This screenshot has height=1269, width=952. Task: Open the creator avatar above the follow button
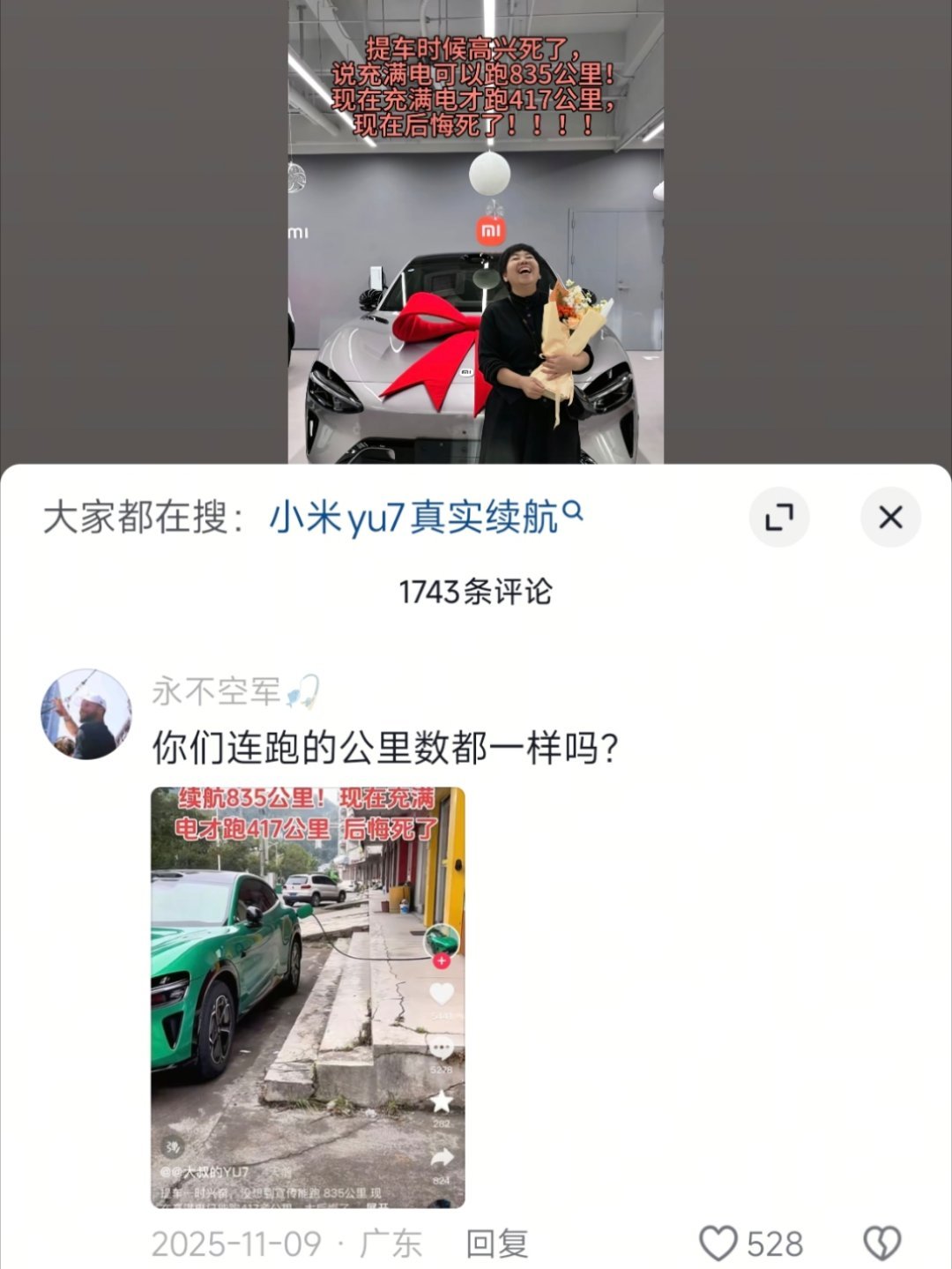coord(442,941)
